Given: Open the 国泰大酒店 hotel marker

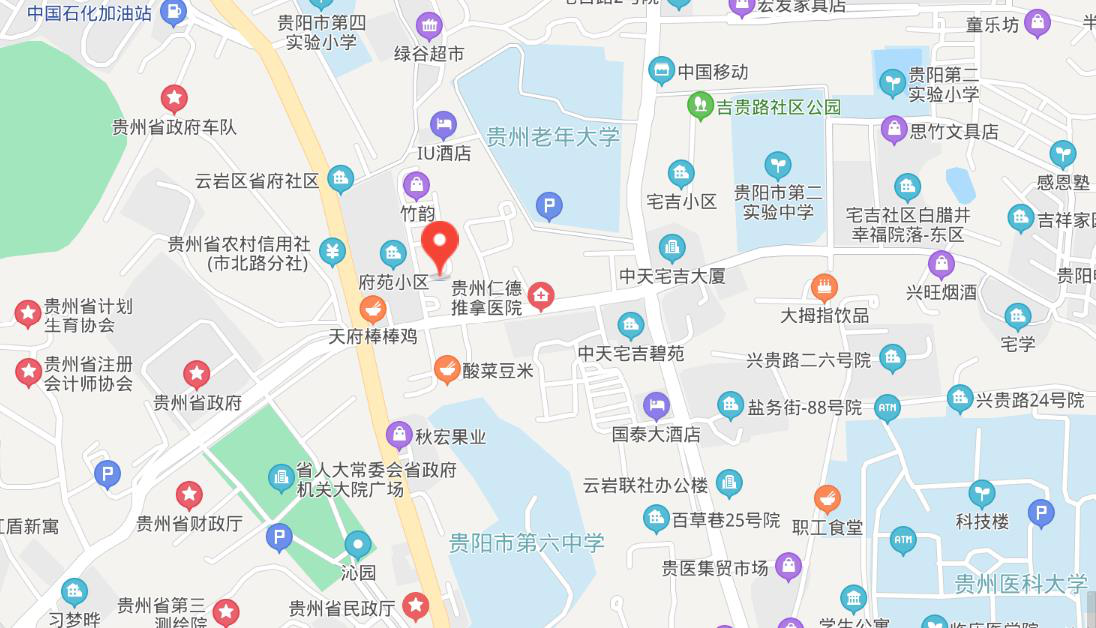Looking at the screenshot, I should point(656,406).
